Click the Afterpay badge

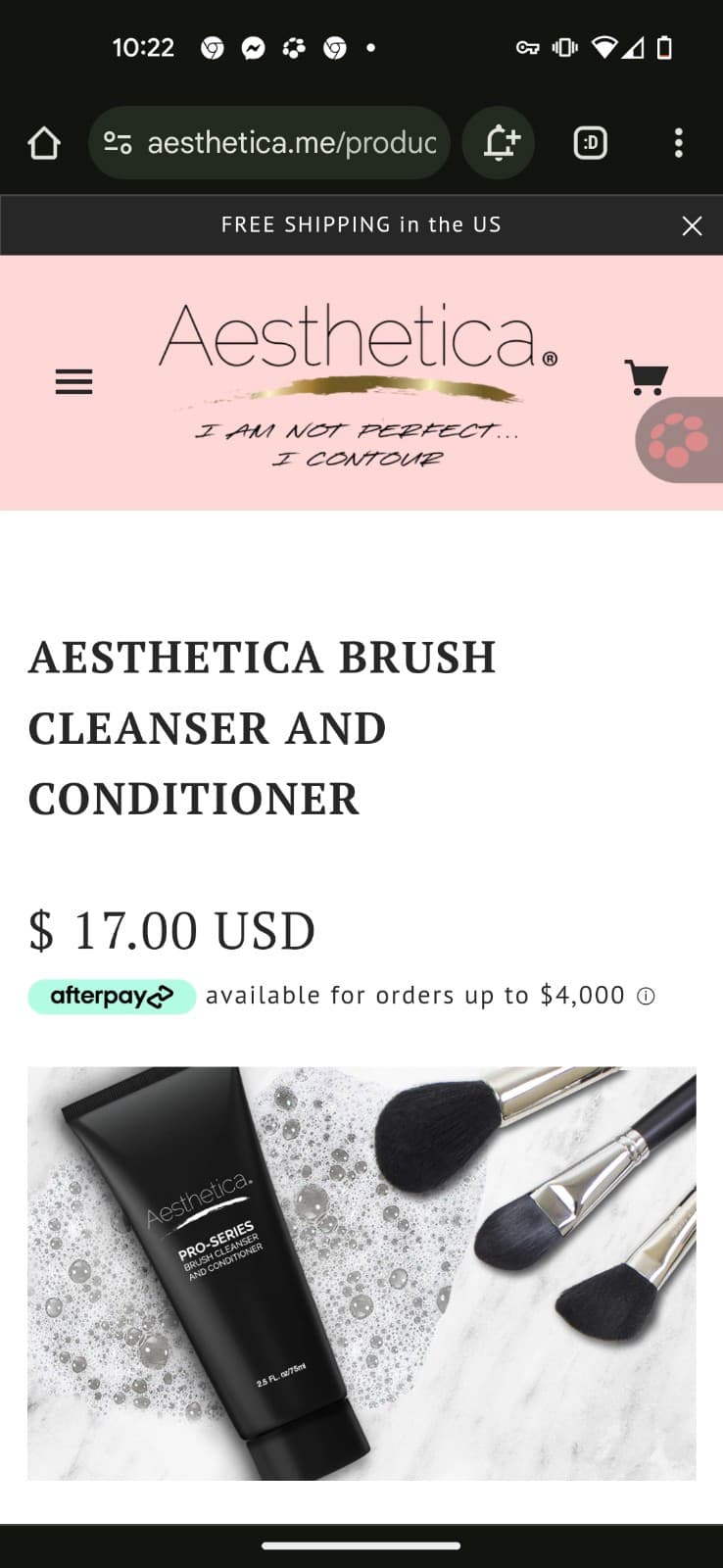point(111,995)
